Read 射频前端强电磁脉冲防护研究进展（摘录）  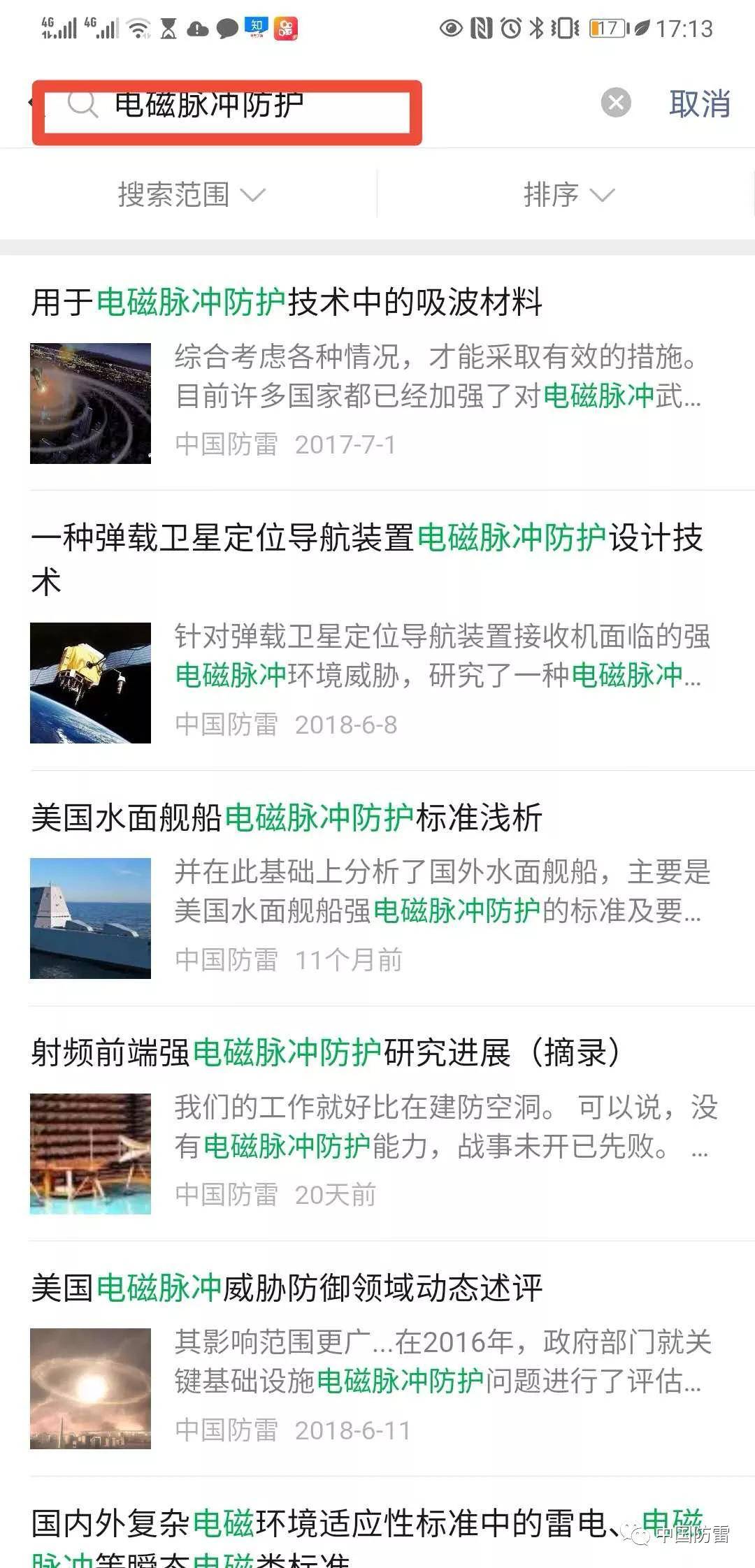(x=326, y=1053)
